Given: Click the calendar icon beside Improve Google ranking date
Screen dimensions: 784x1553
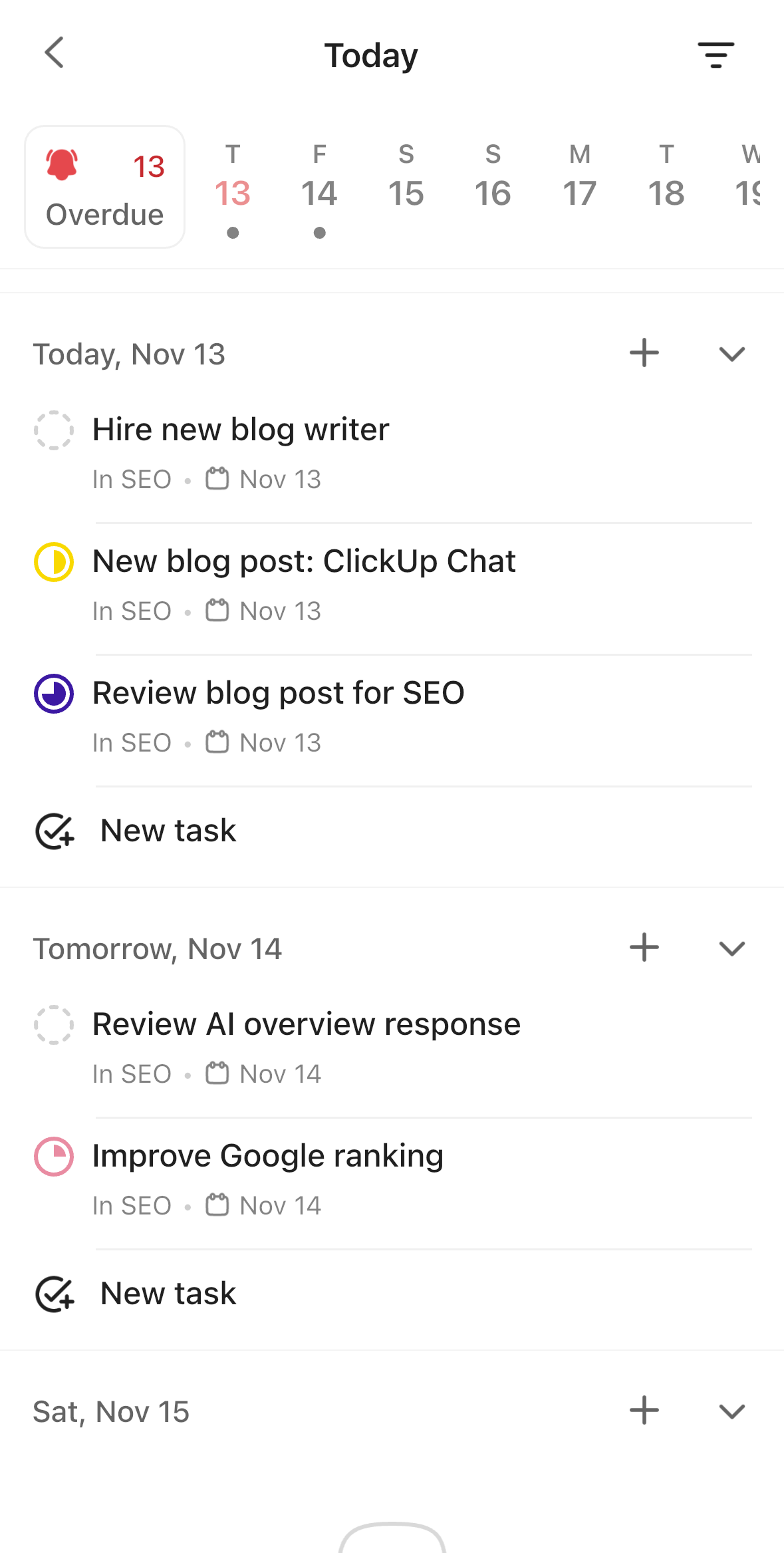Looking at the screenshot, I should 218,1204.
